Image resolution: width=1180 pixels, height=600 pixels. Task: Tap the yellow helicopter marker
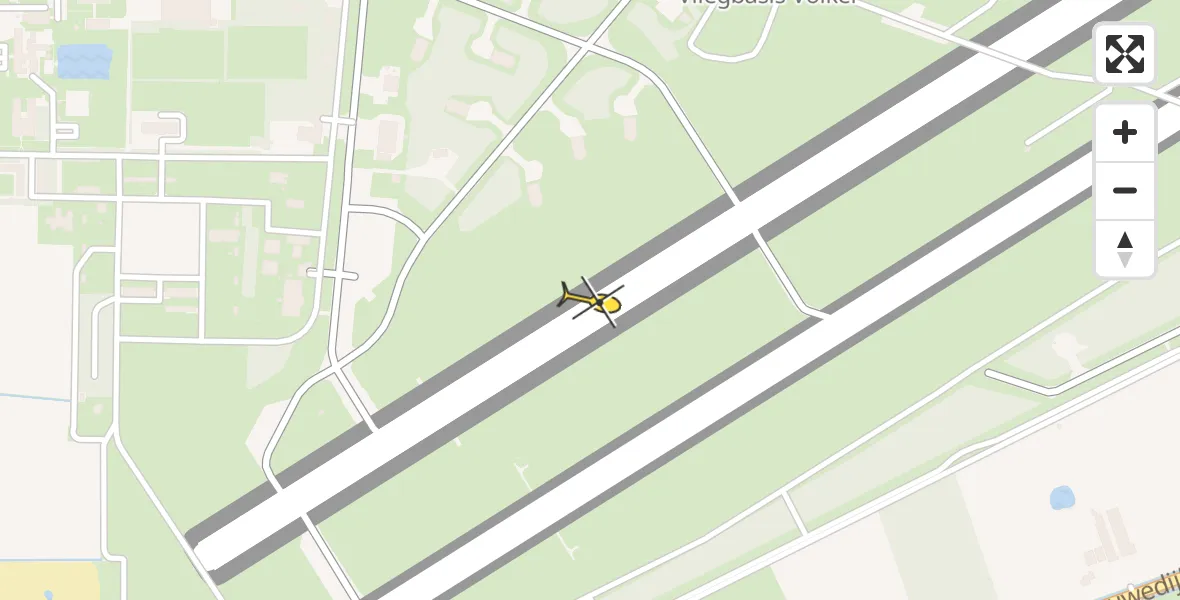point(594,300)
